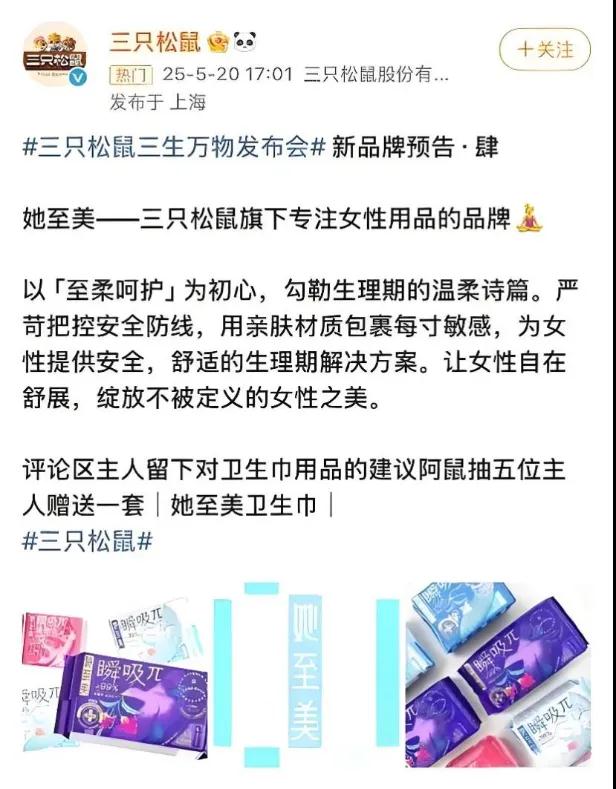Screen dimensions: 616x789
Task: Follow the 三只松鼠 account
Action: coord(545,48)
